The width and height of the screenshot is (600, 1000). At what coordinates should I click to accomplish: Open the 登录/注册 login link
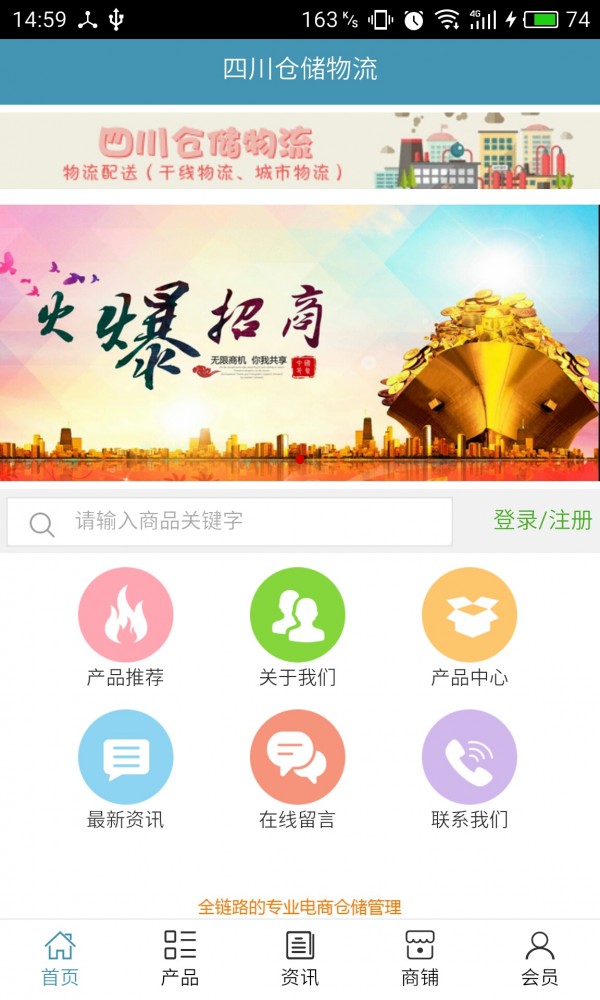click(542, 521)
